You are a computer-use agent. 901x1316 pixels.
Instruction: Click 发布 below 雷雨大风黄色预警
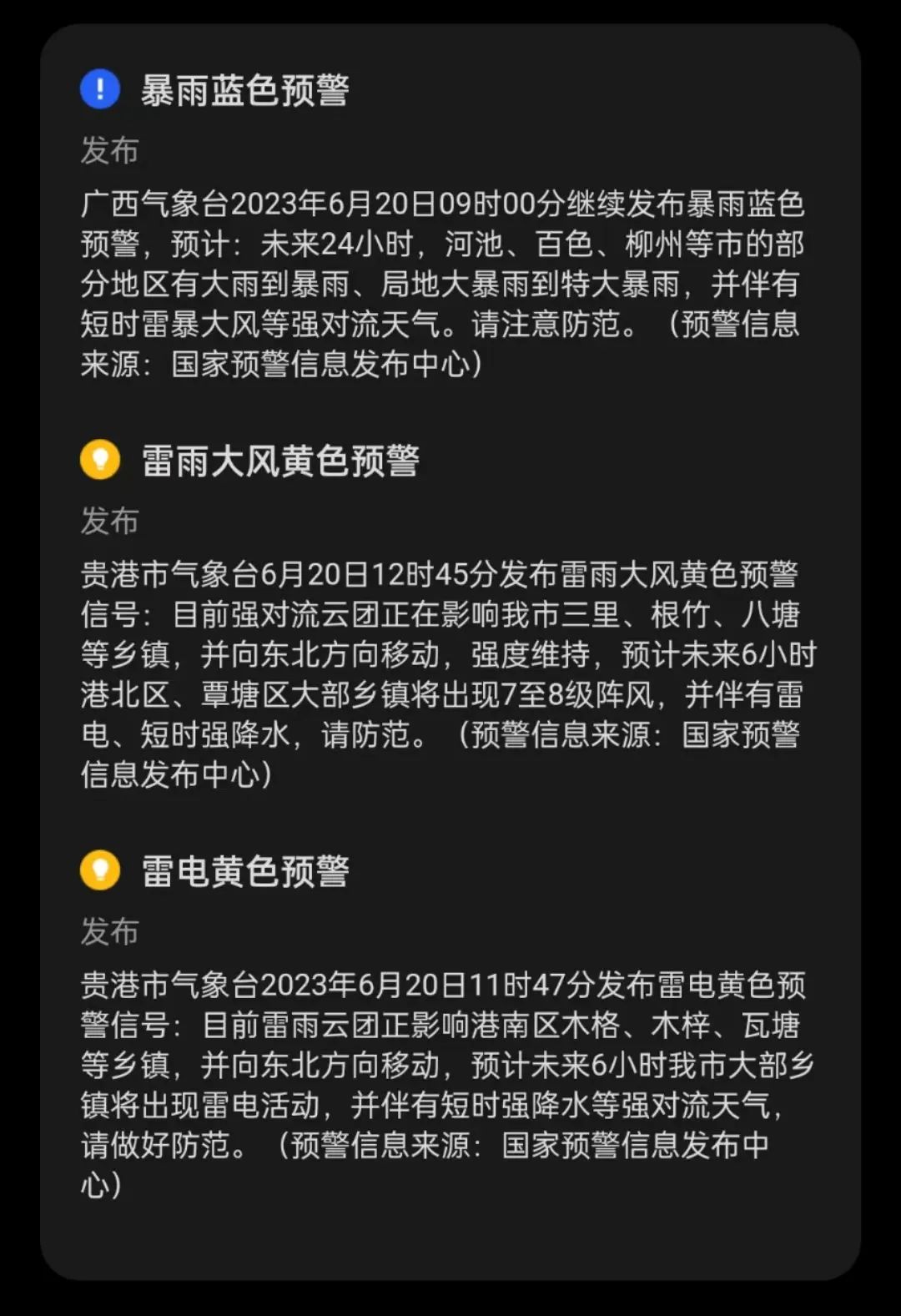pyautogui.click(x=108, y=522)
